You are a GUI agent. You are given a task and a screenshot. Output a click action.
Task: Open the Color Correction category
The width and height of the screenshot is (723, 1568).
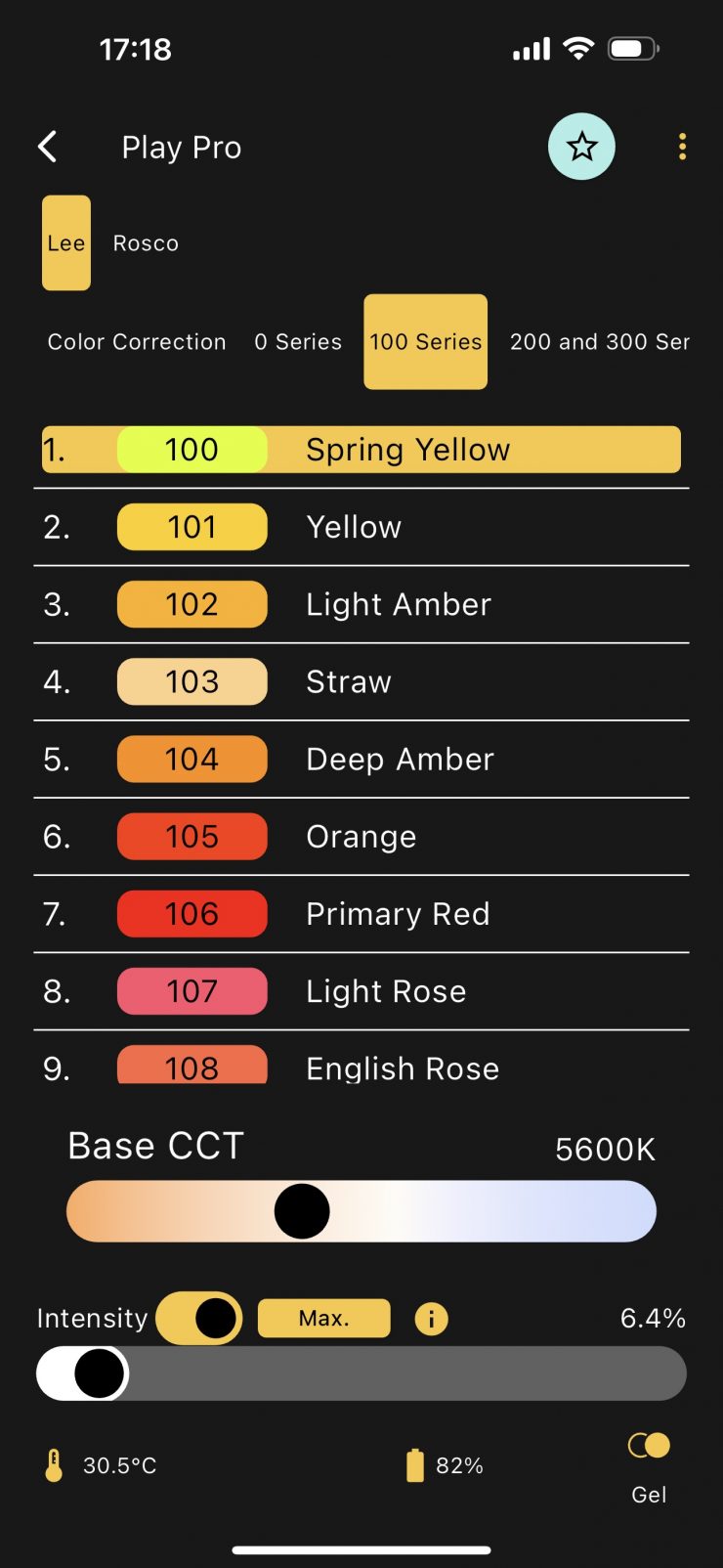(137, 342)
